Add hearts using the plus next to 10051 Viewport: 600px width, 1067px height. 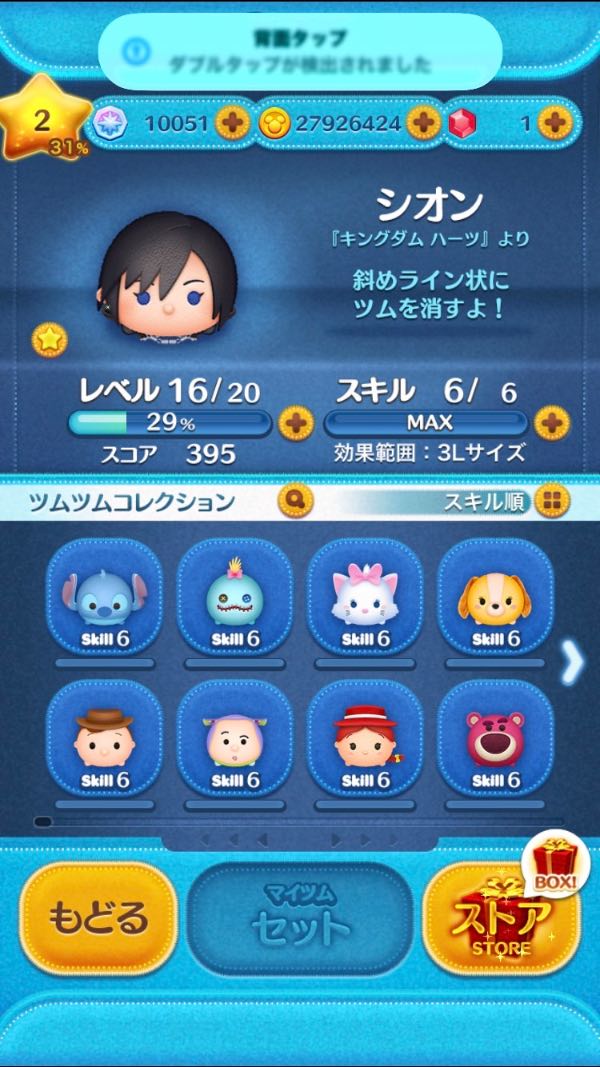[x=232, y=123]
